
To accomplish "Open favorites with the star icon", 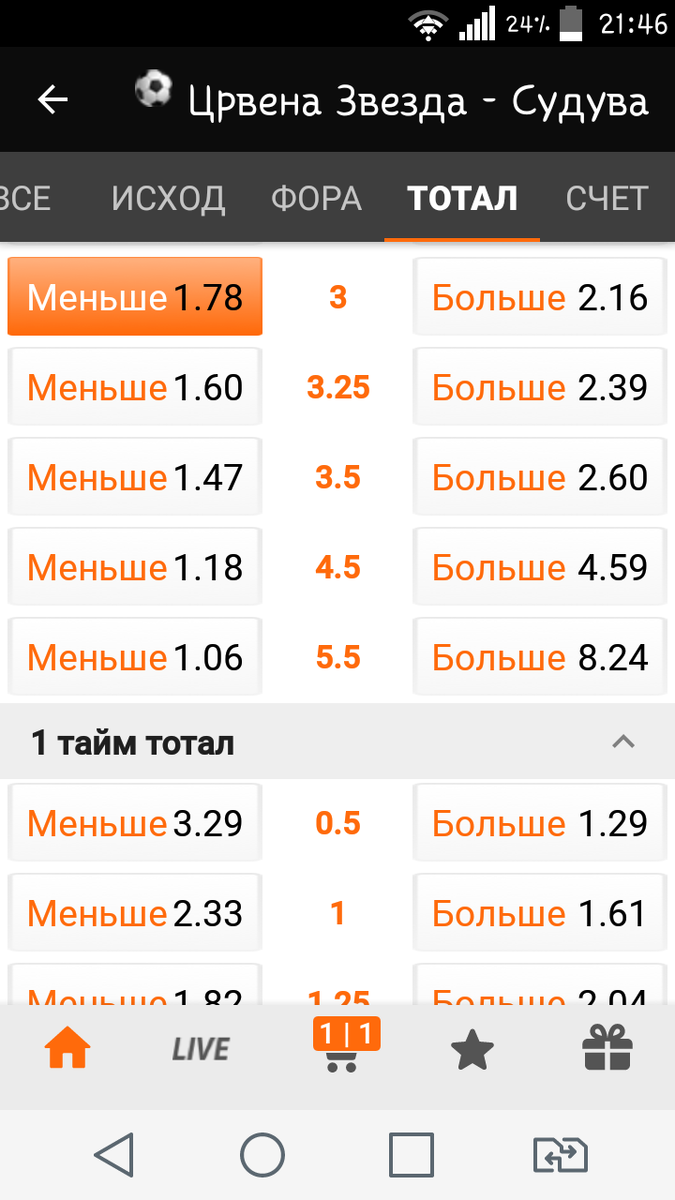I will [x=472, y=1048].
